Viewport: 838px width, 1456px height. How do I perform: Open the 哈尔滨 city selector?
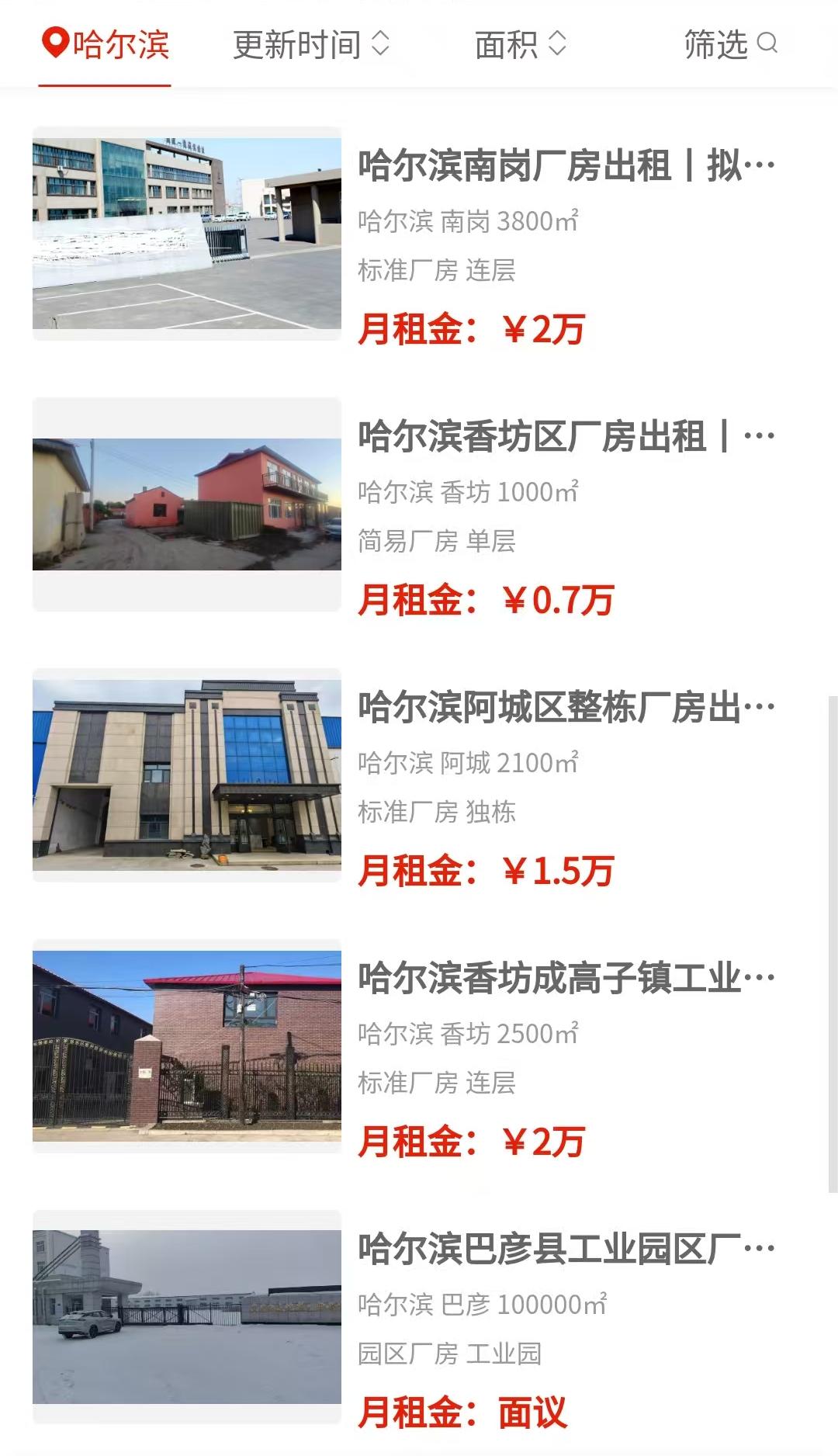point(106,44)
